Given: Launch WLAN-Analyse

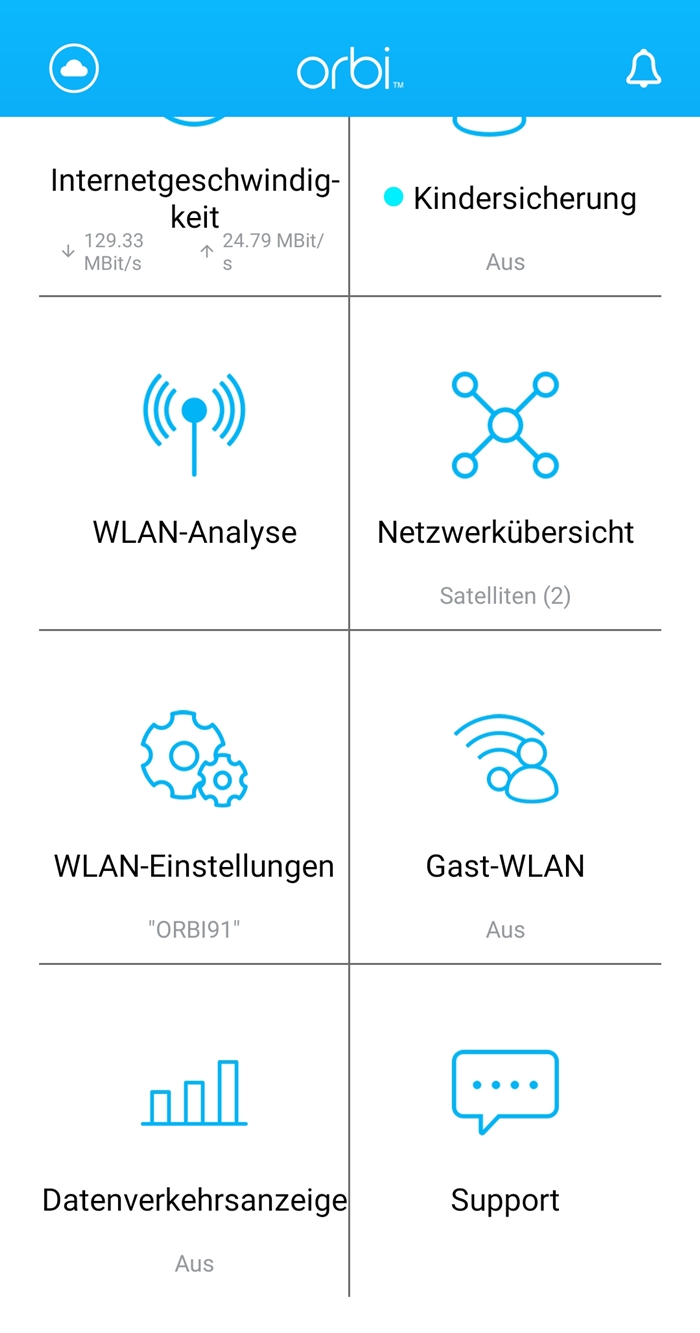Looking at the screenshot, I should (194, 463).
